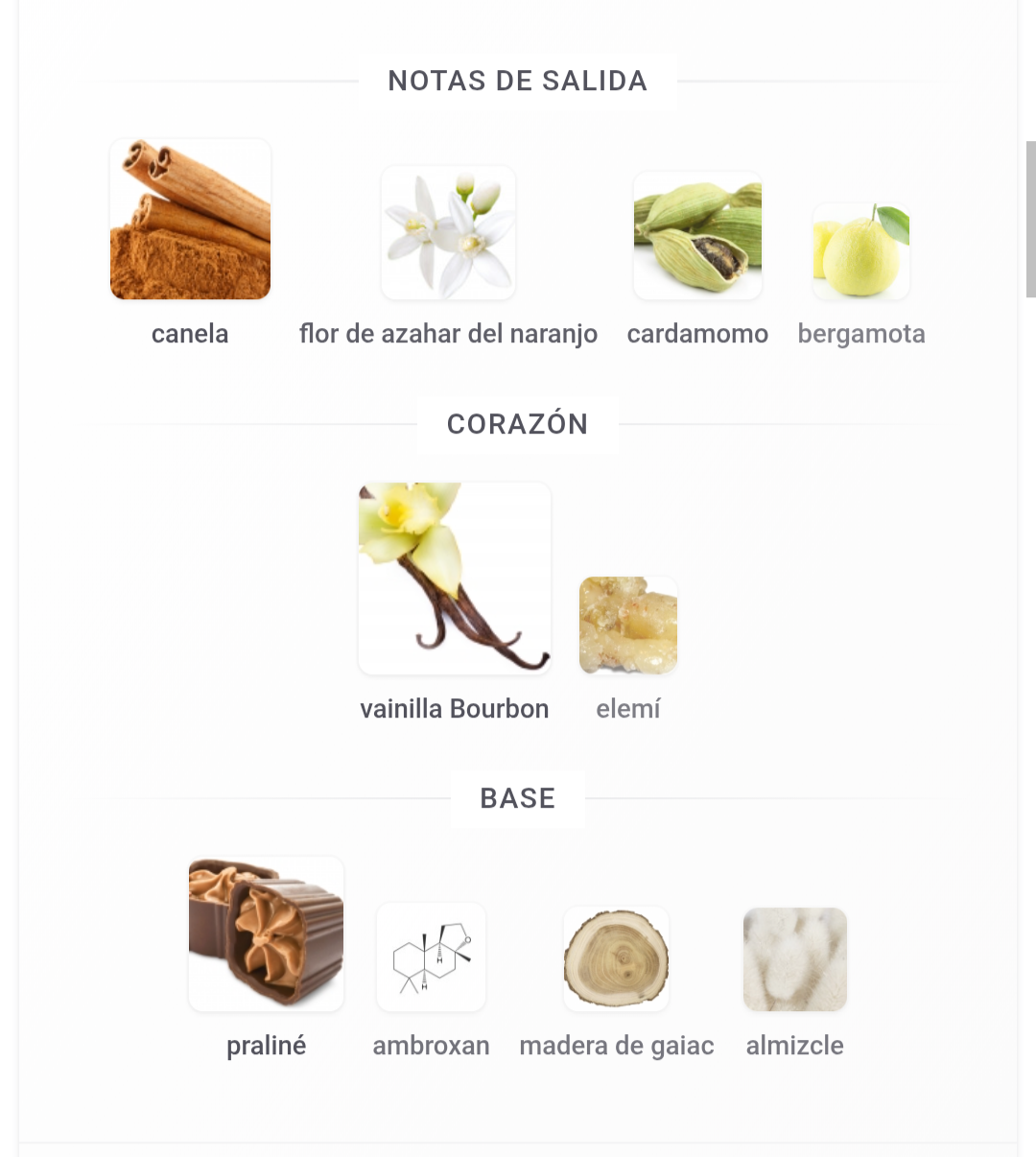Screen dimensions: 1036x1157
Task: Select the elemí note
Action: coord(628,626)
